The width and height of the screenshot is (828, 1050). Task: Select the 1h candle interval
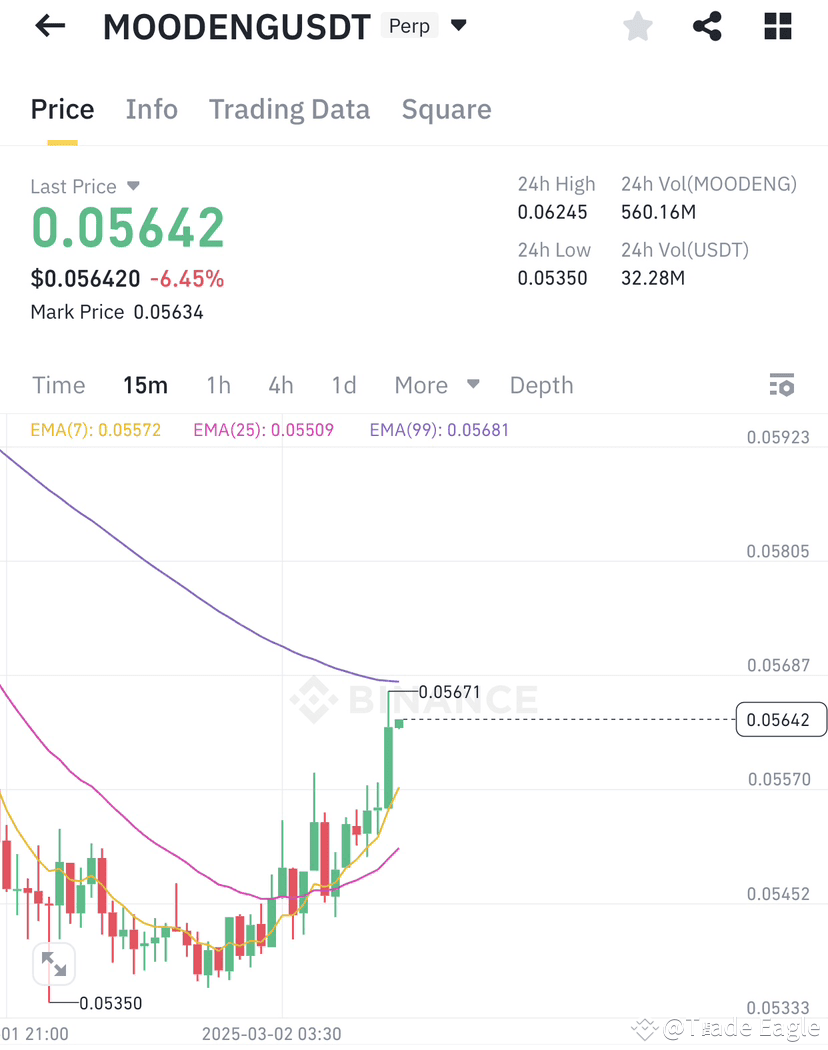pyautogui.click(x=218, y=385)
